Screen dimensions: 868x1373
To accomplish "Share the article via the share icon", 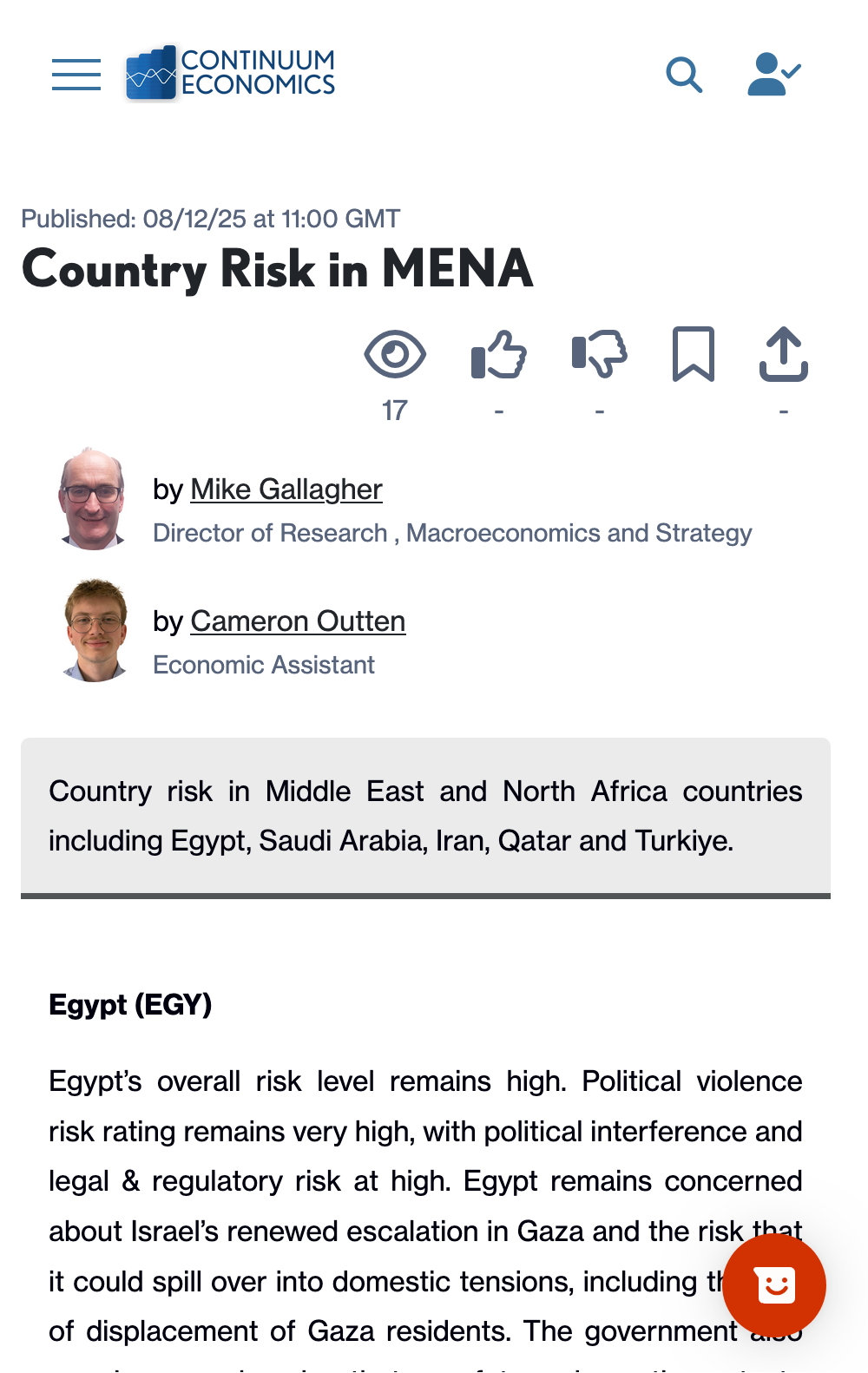I will click(783, 354).
